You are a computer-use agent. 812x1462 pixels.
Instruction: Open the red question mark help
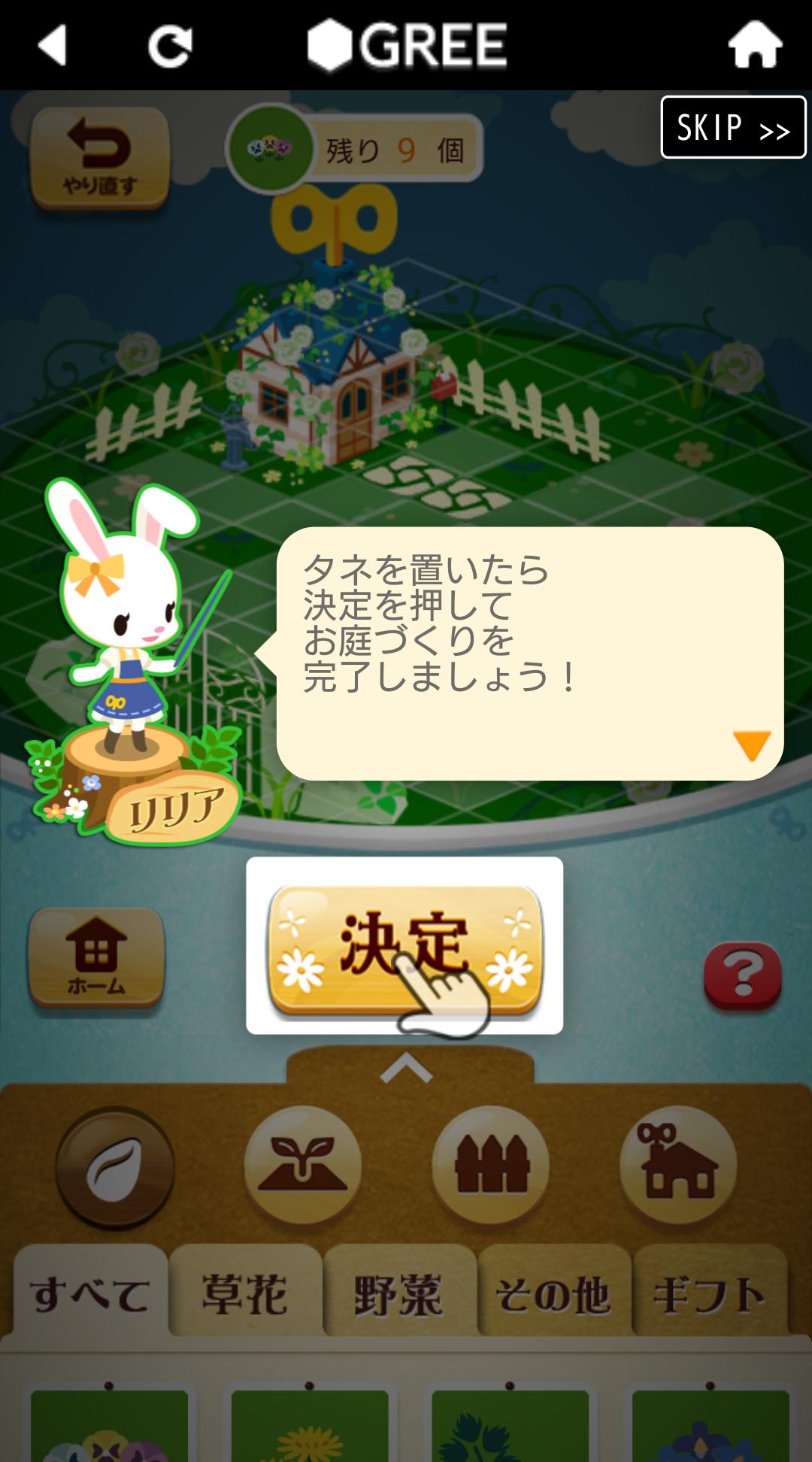pyautogui.click(x=743, y=975)
